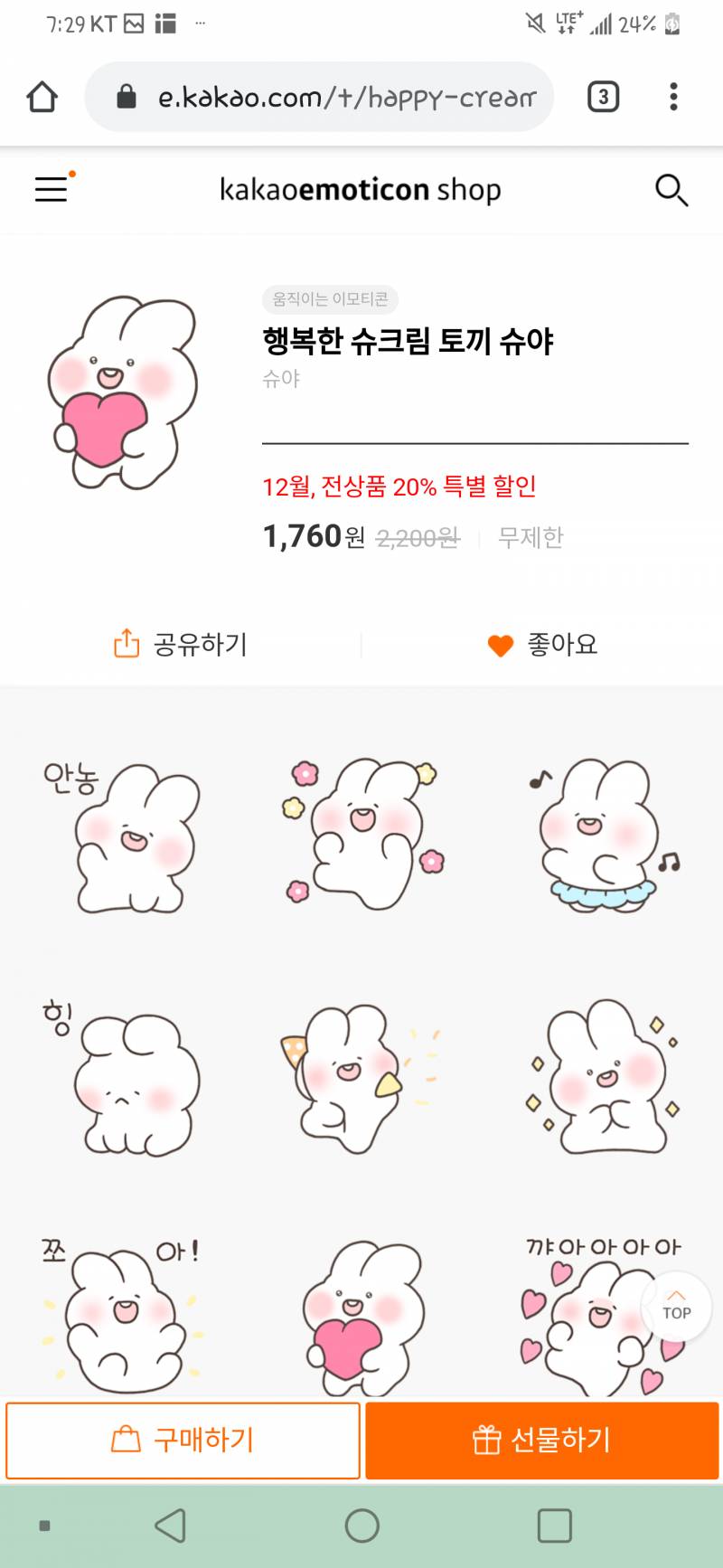
Task: Open the search on kakaoemoticon shop
Action: click(671, 190)
